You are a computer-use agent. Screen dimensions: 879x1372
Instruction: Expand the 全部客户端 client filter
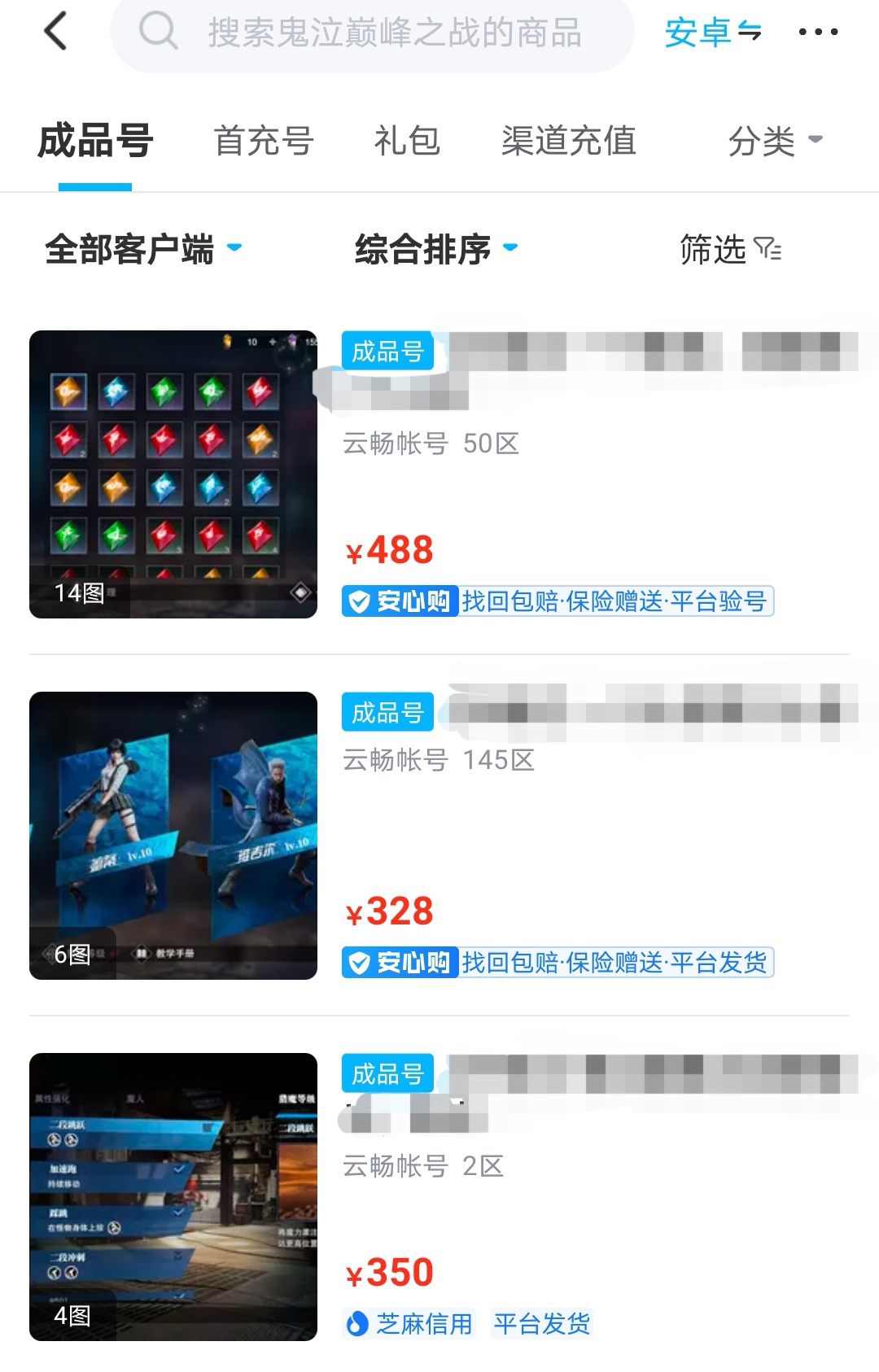[143, 249]
